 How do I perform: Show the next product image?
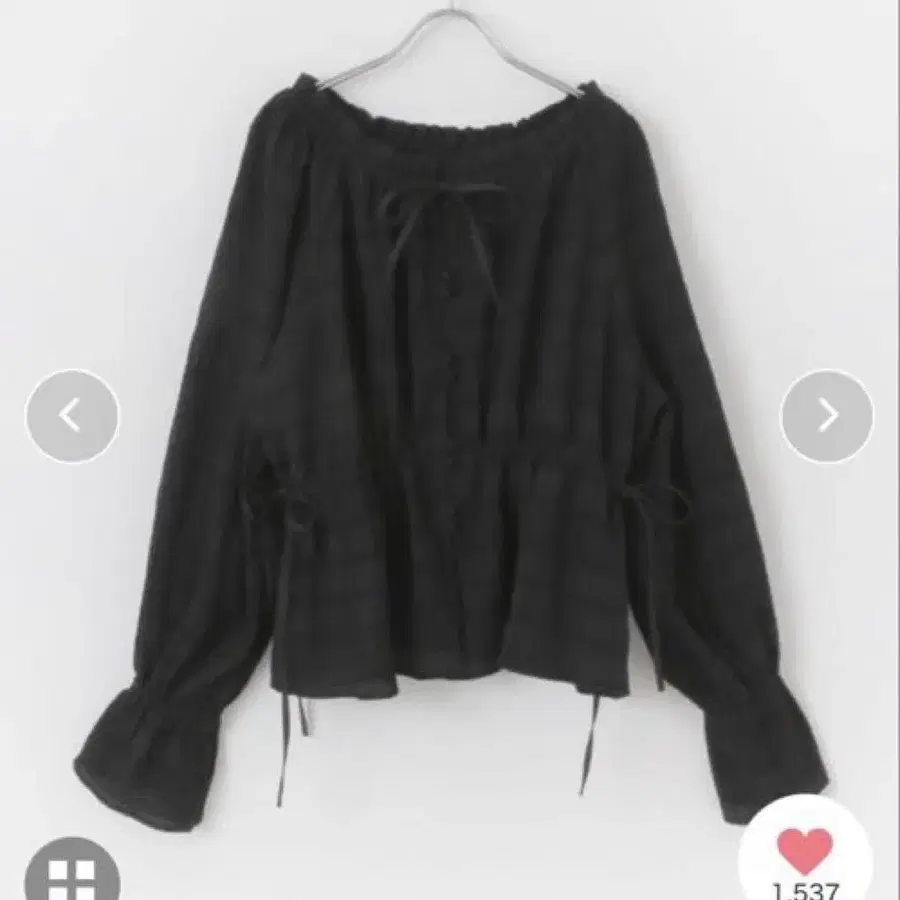(826, 416)
